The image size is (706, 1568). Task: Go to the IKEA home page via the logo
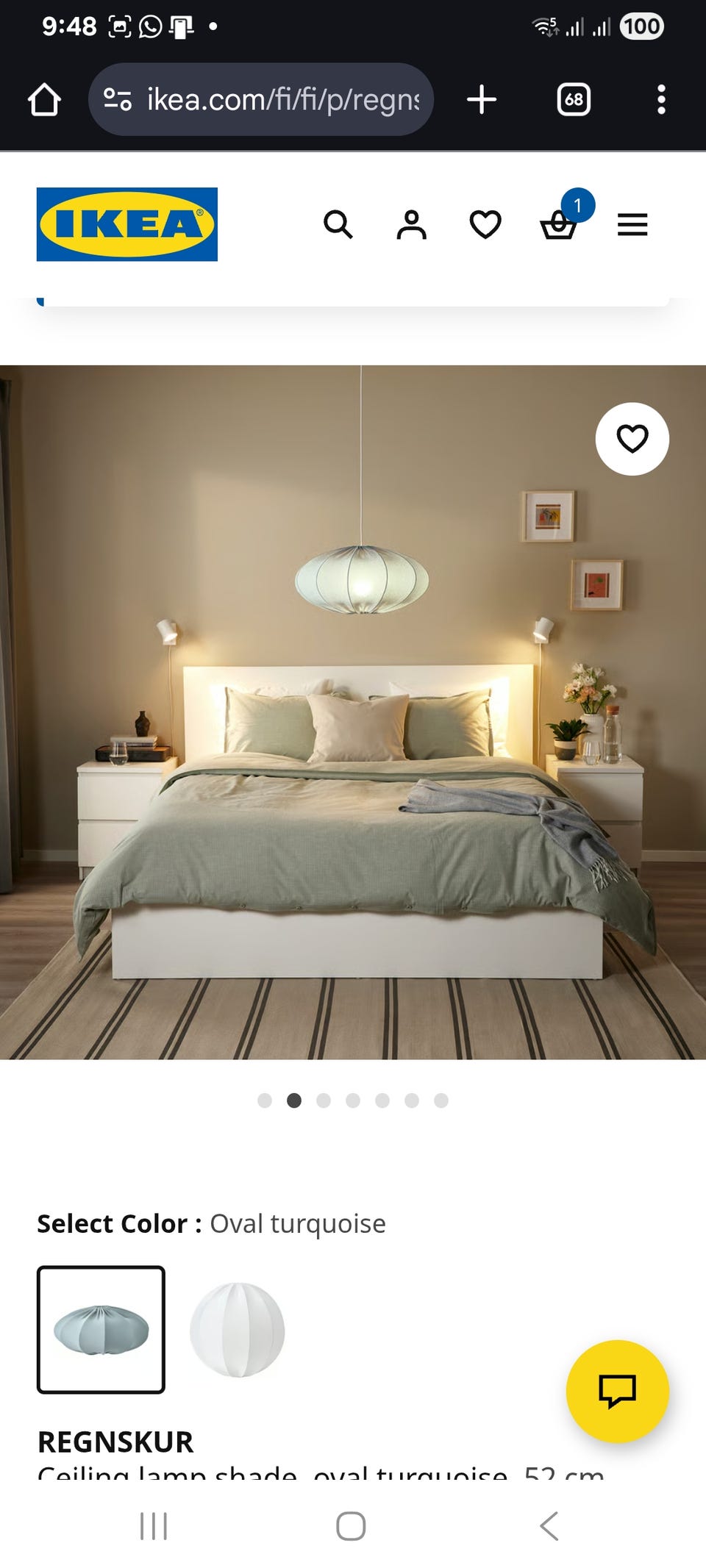click(x=127, y=224)
